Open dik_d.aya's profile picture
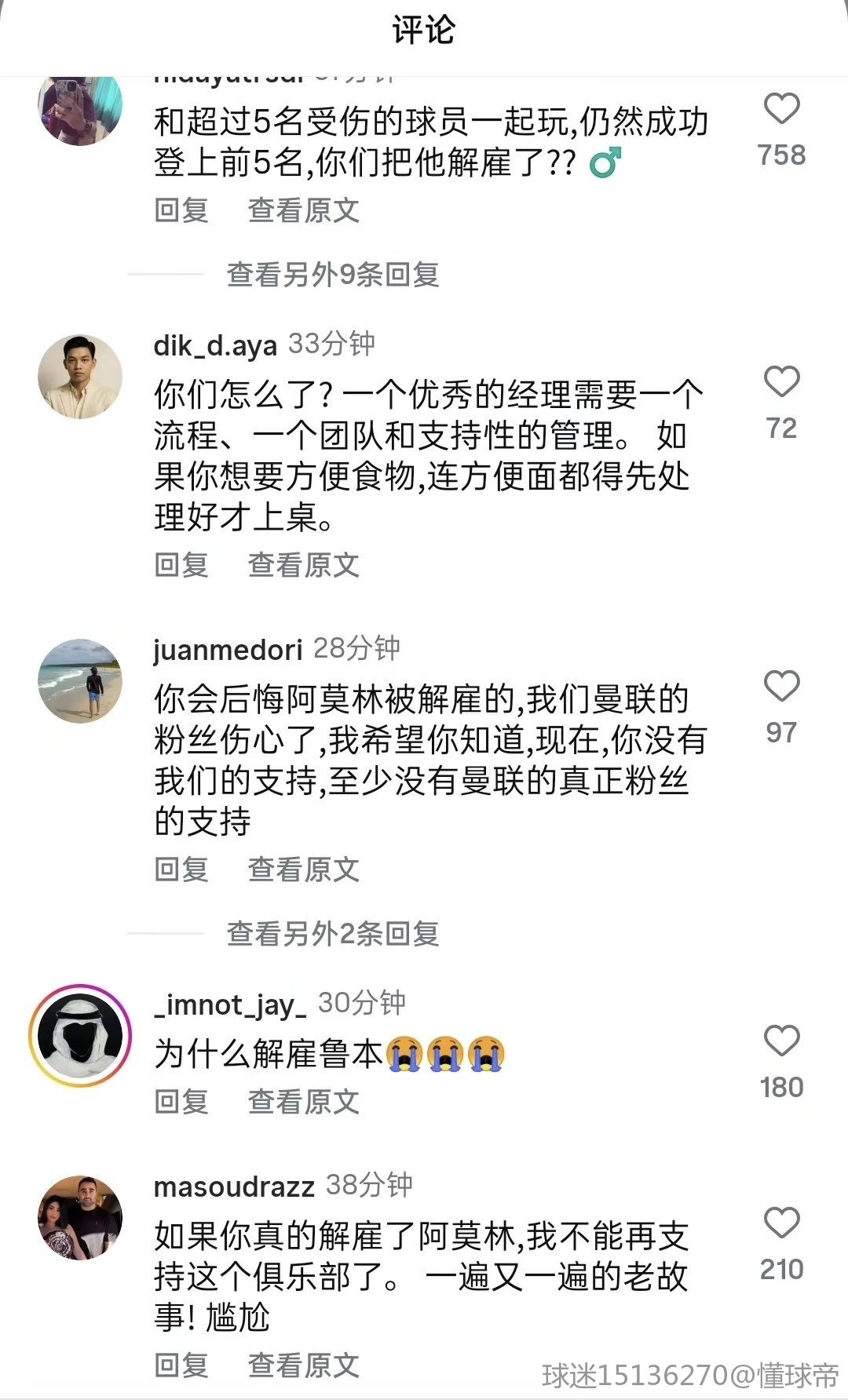This screenshot has width=848, height=1400. pos(80,377)
